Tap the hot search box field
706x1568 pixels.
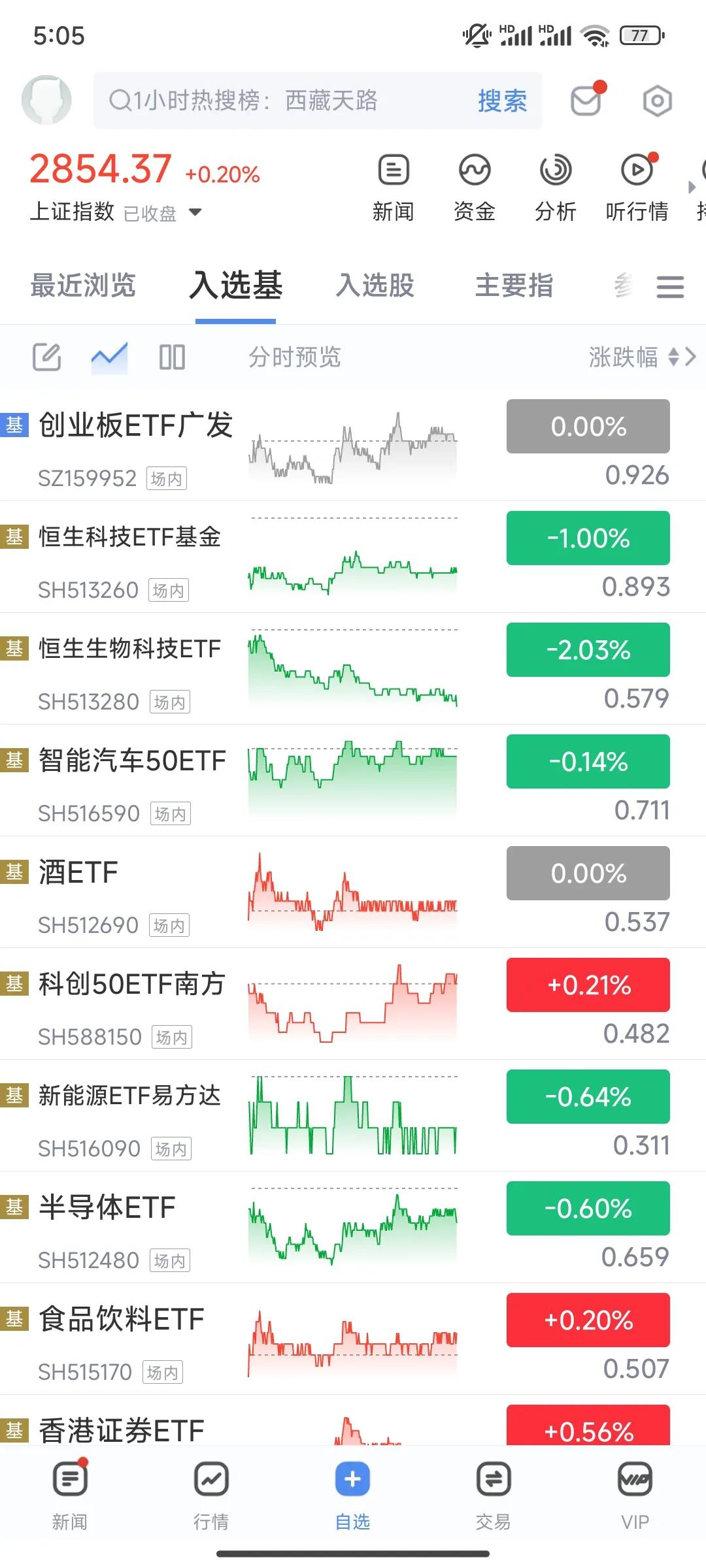281,101
